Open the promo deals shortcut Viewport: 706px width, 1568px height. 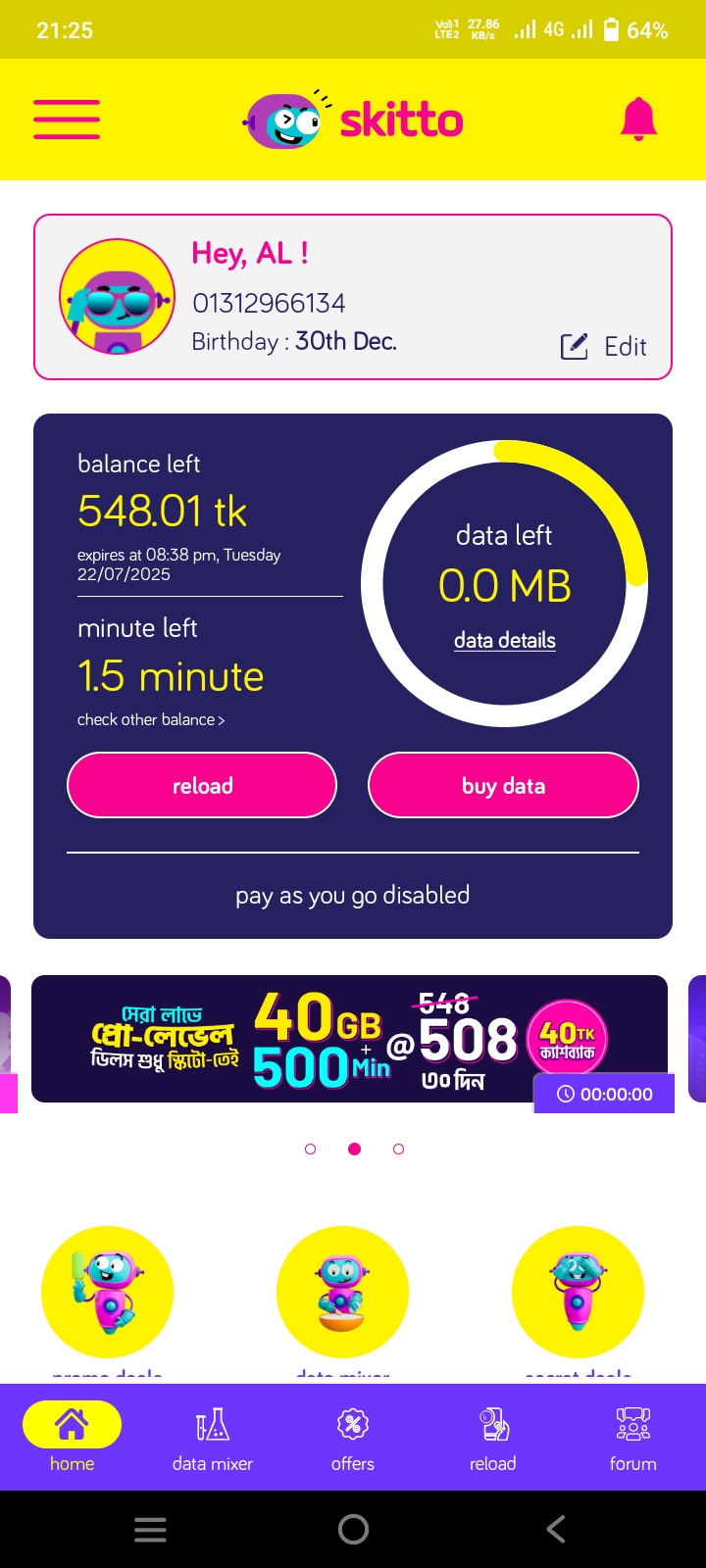107,1293
